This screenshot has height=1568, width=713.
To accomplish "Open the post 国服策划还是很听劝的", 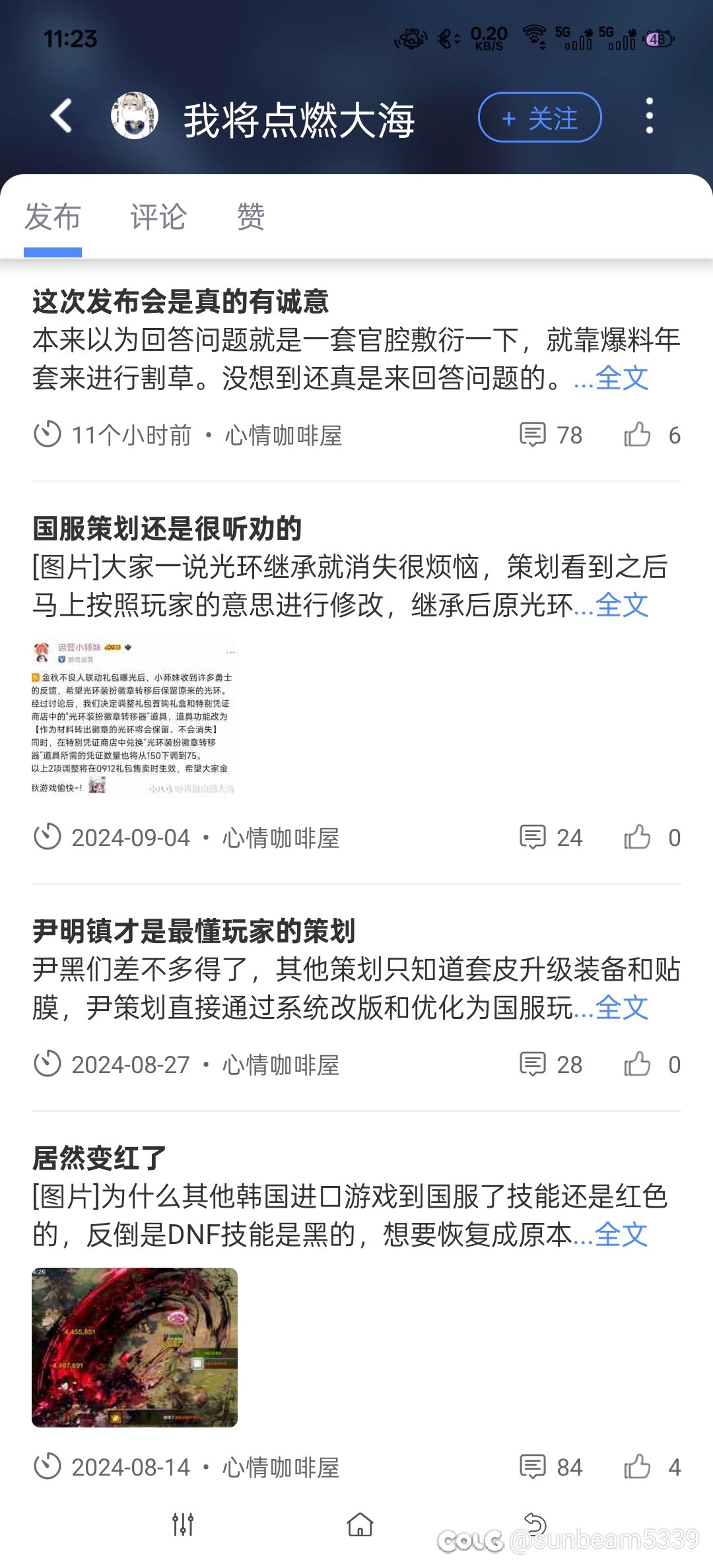I will 167,529.
